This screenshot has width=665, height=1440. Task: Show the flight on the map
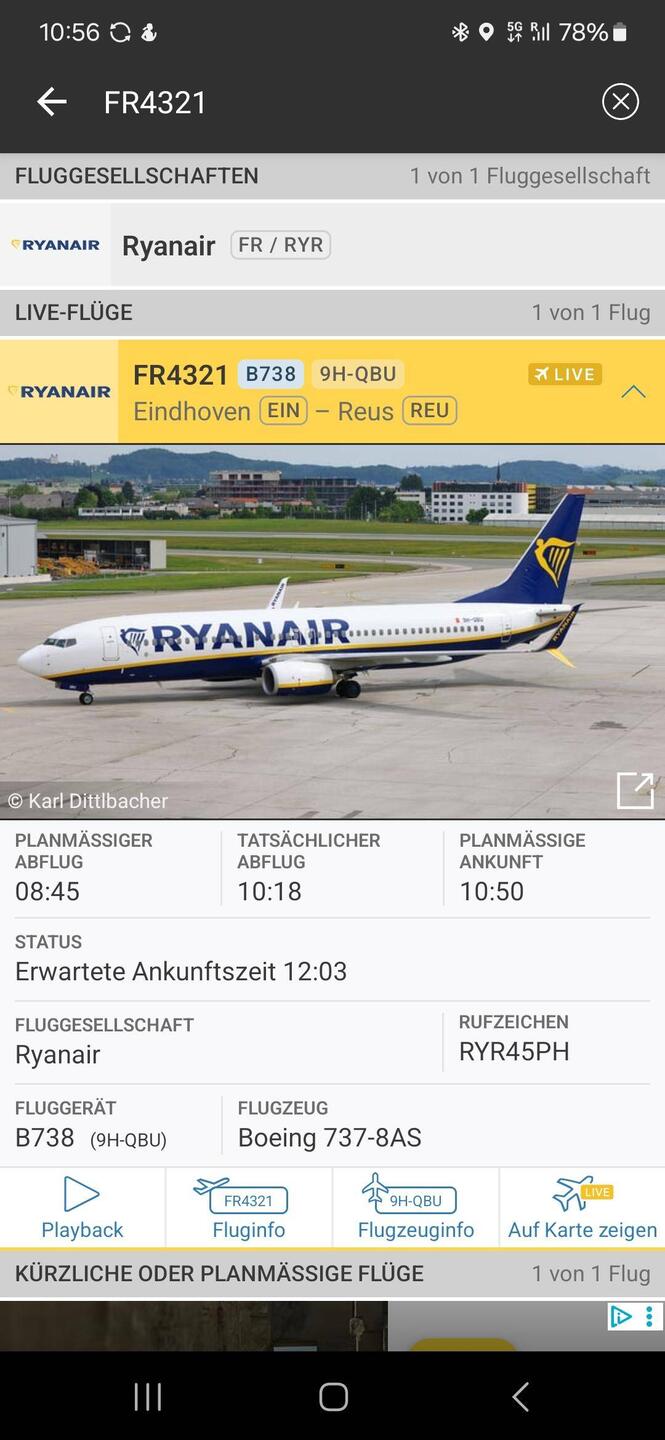[582, 1208]
